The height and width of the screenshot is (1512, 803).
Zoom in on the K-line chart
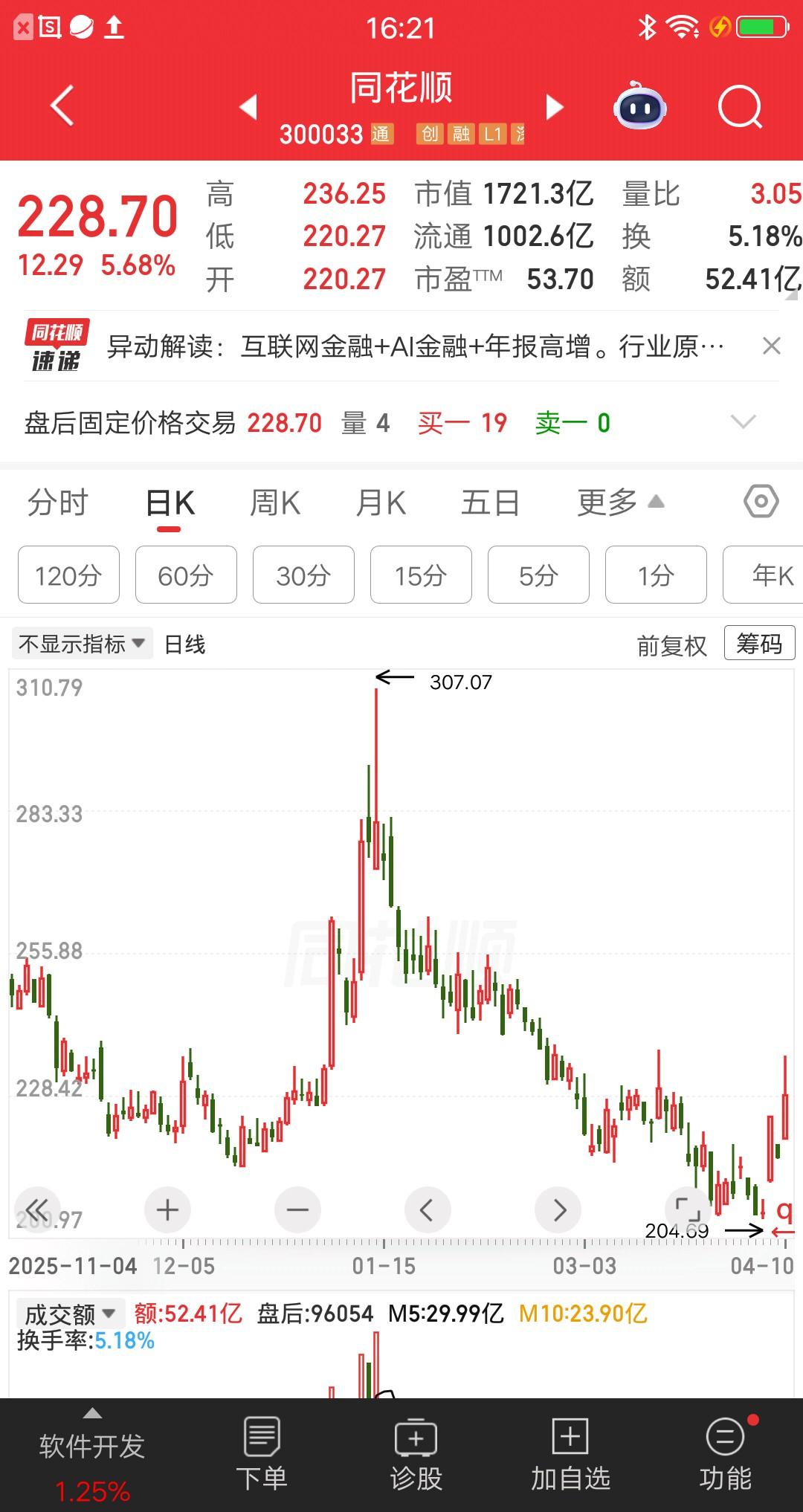167,1209
